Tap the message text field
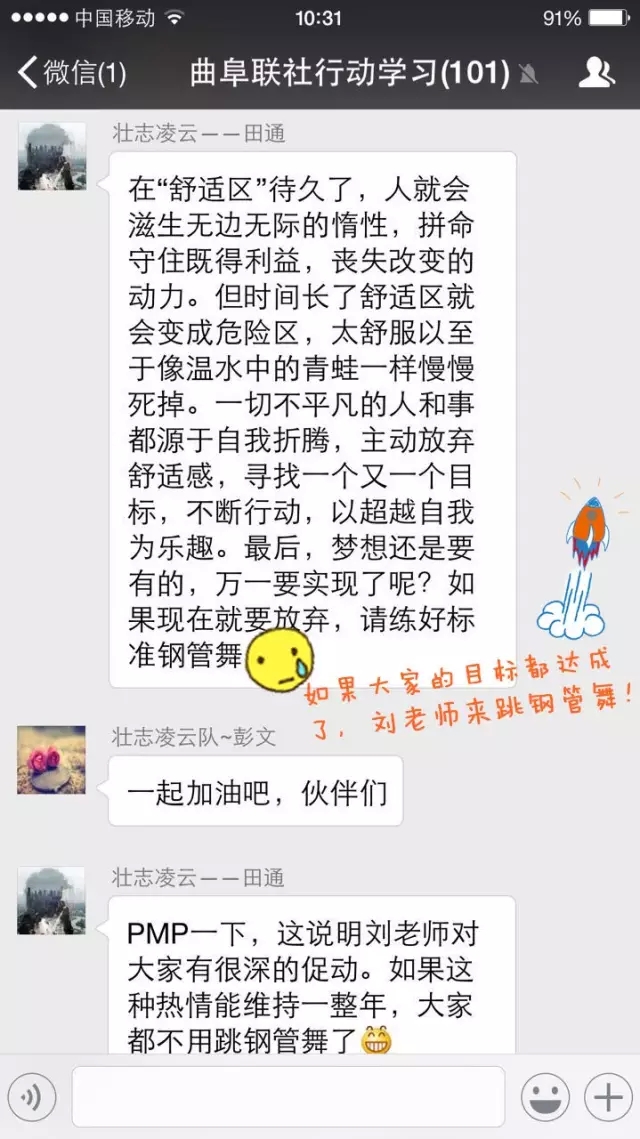The height and width of the screenshot is (1139, 640). click(288, 1097)
